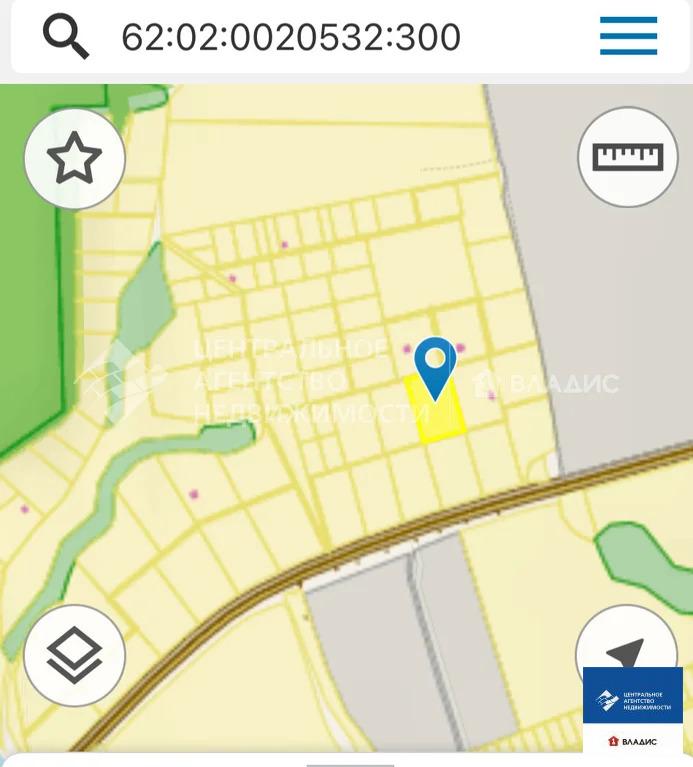Screen dimensions: 693x767
Task: Activate the ruler measurement tool
Action: (628, 157)
